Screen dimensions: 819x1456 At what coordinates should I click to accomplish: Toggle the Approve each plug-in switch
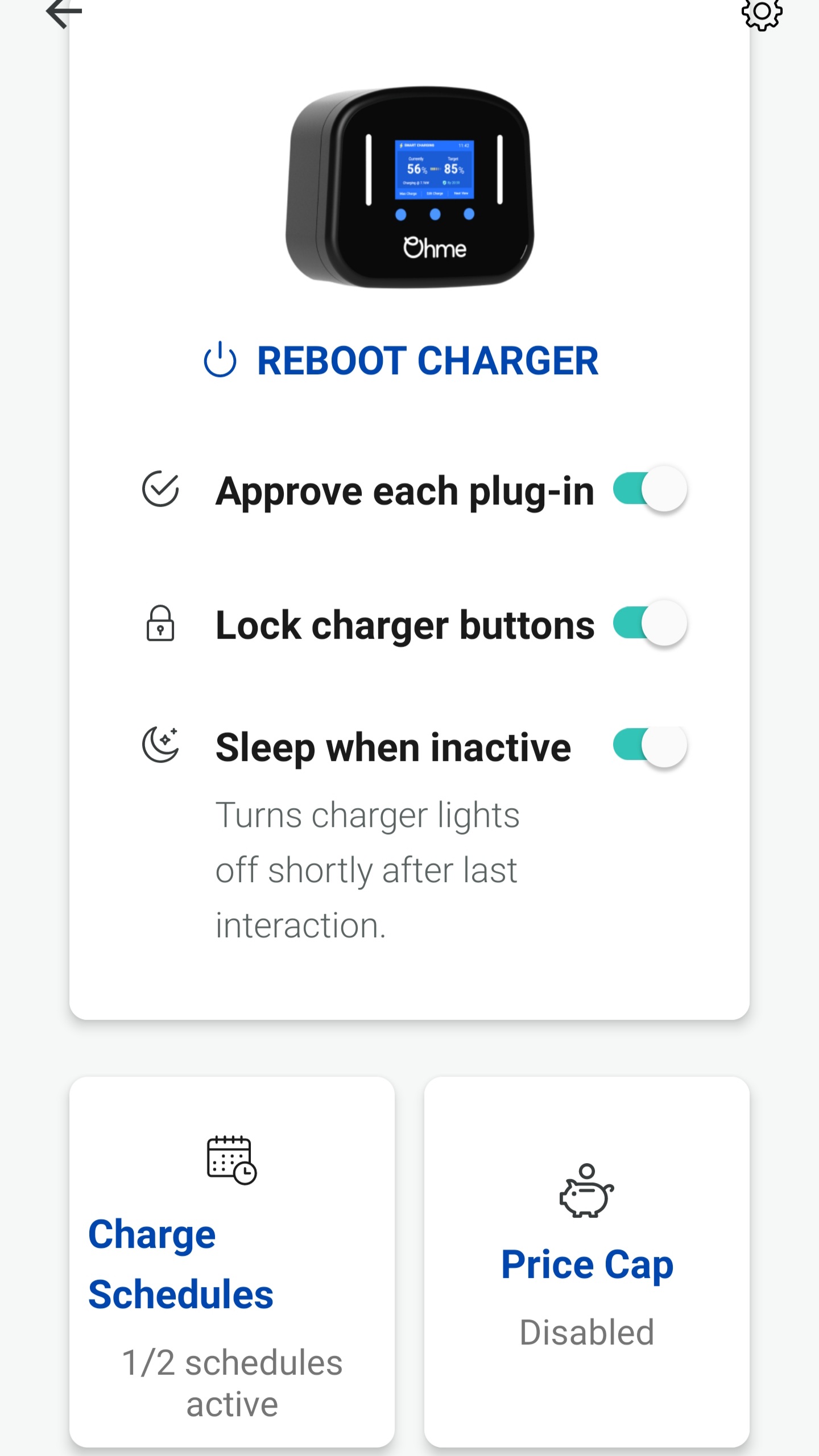click(650, 490)
